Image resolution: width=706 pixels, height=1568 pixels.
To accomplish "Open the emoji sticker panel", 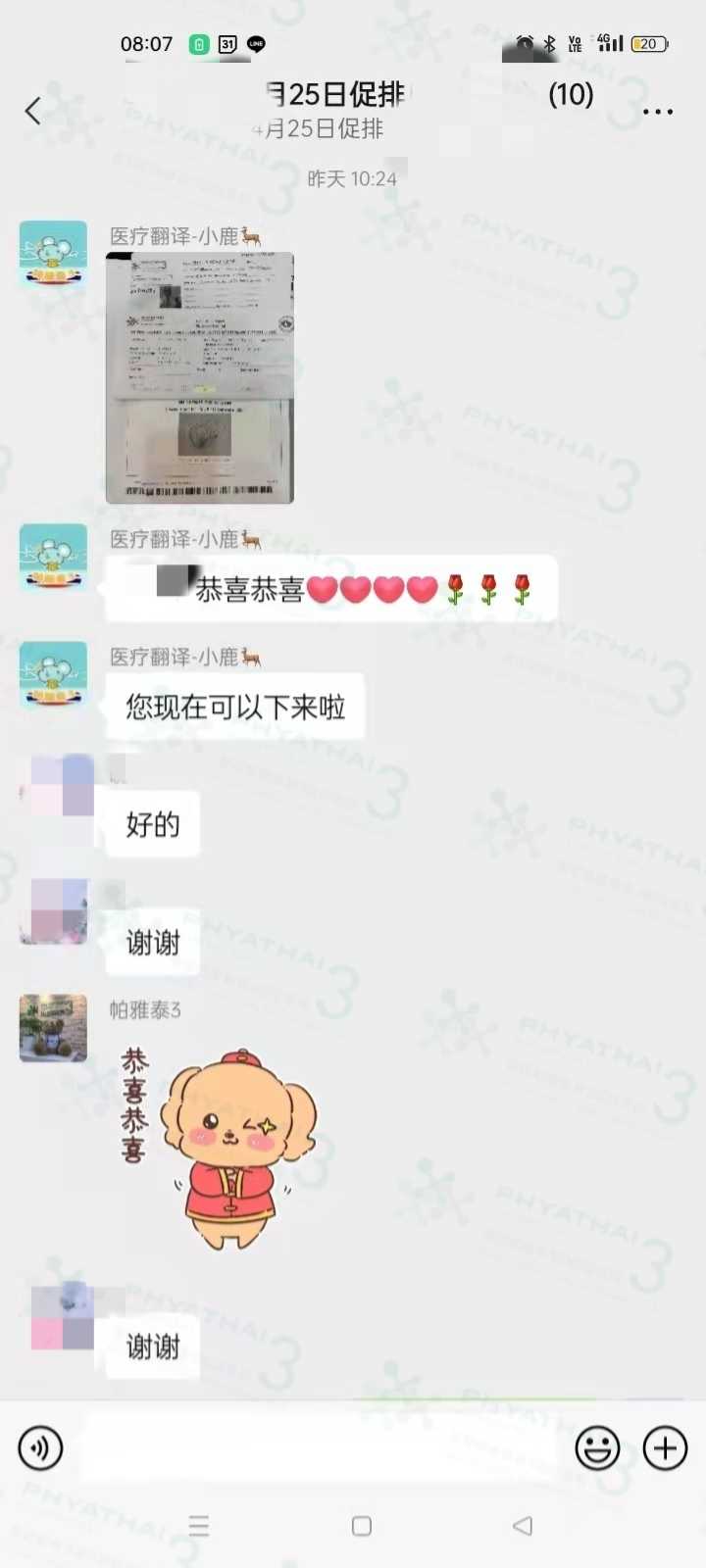I will (597, 1447).
